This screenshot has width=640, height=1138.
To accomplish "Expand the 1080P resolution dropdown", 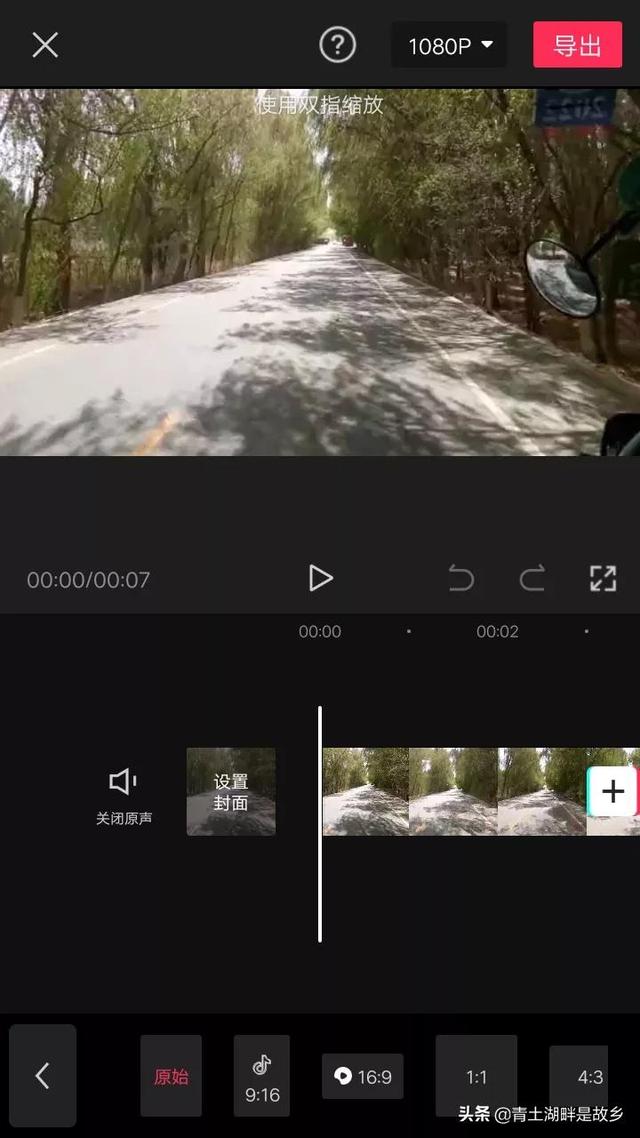I will tap(450, 45).
